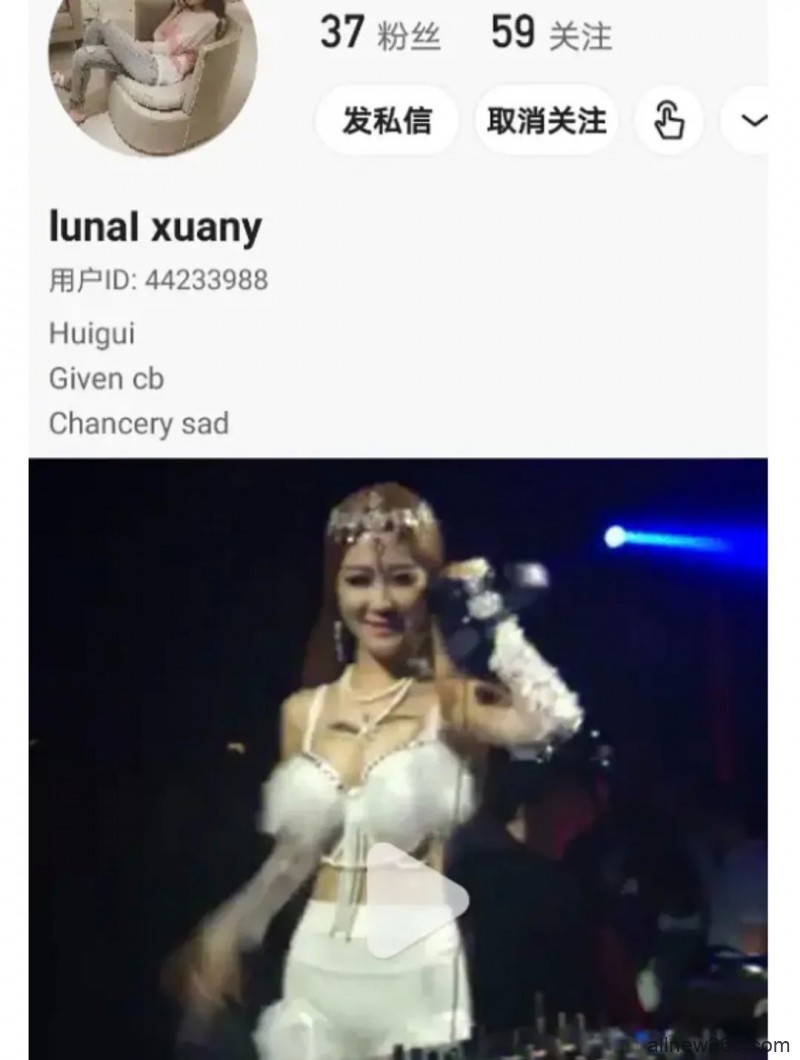Screen dimensions: 800x1060
Task: Expand the down-chevron for more options
Action: click(752, 120)
